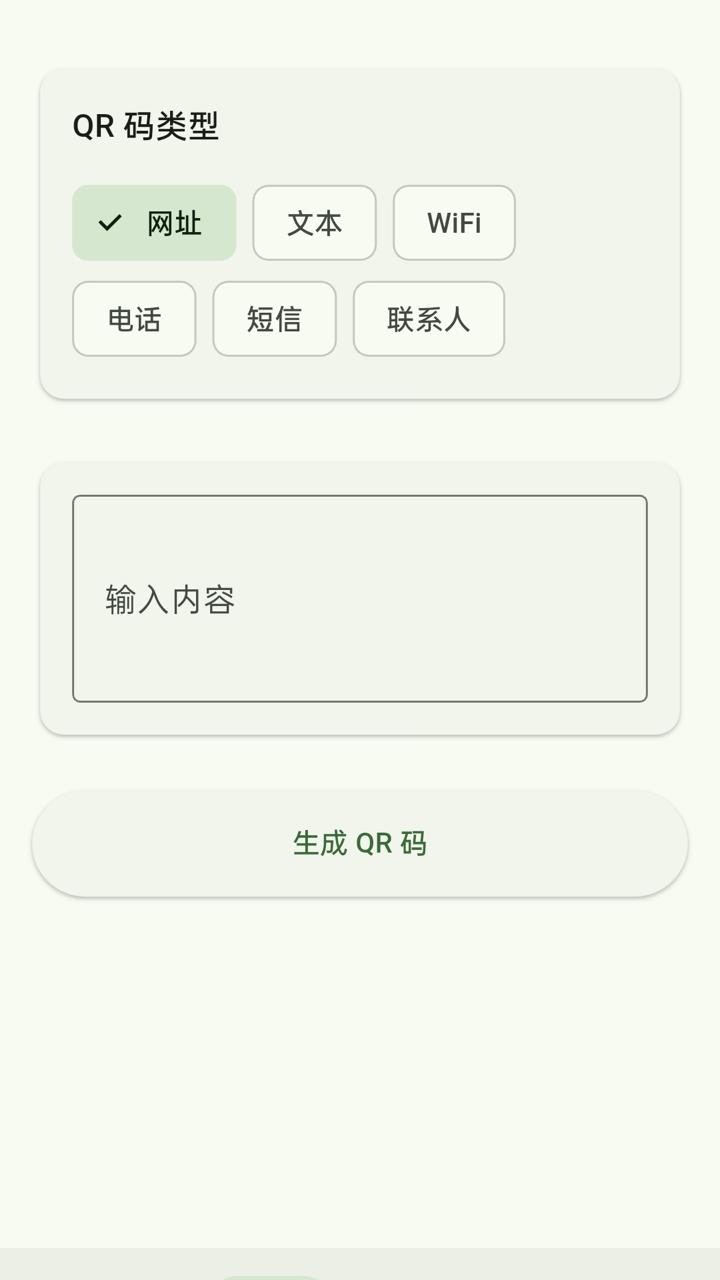Click the QR 码类型 section header
The height and width of the screenshot is (1280, 720).
pos(146,127)
